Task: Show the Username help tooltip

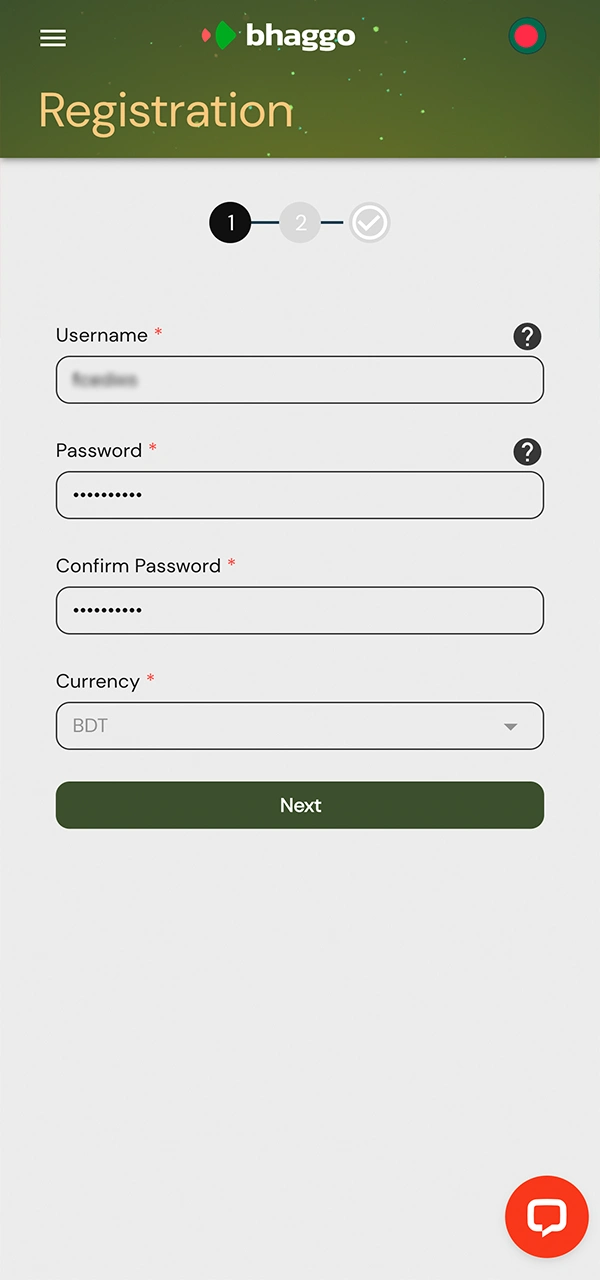Action: 527,337
